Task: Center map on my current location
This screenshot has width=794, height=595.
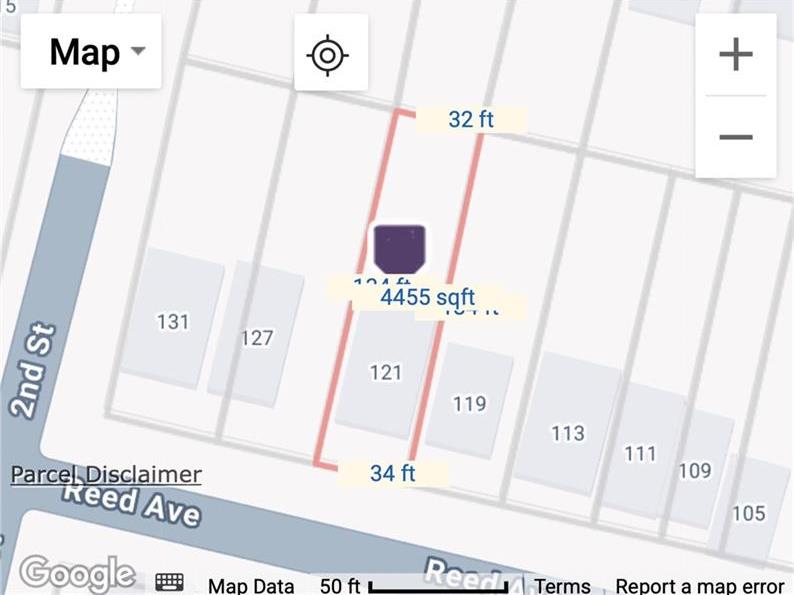Action: point(328,54)
